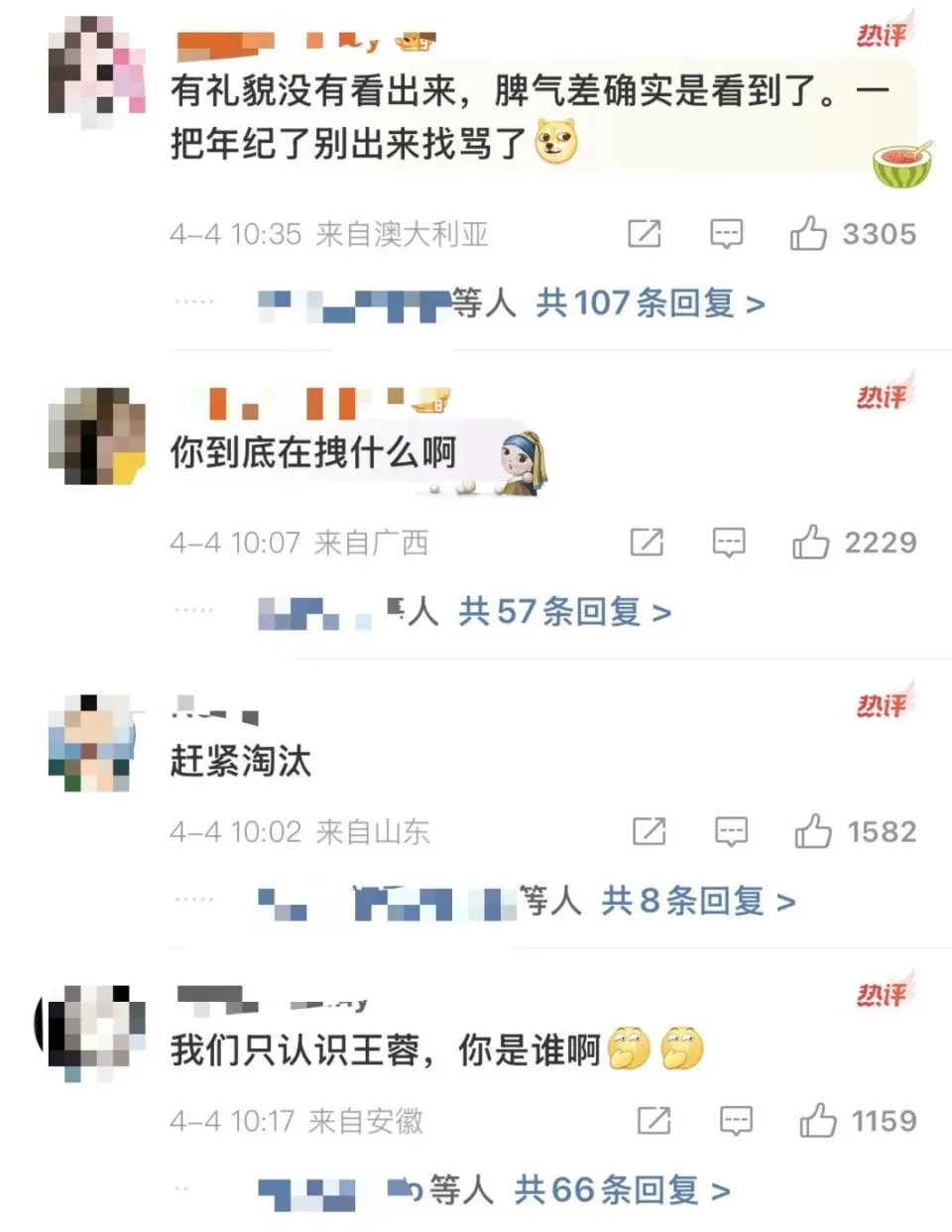Show the 共66条回复 replies
Image resolution: width=952 pixels, height=1232 pixels.
[x=622, y=1189]
